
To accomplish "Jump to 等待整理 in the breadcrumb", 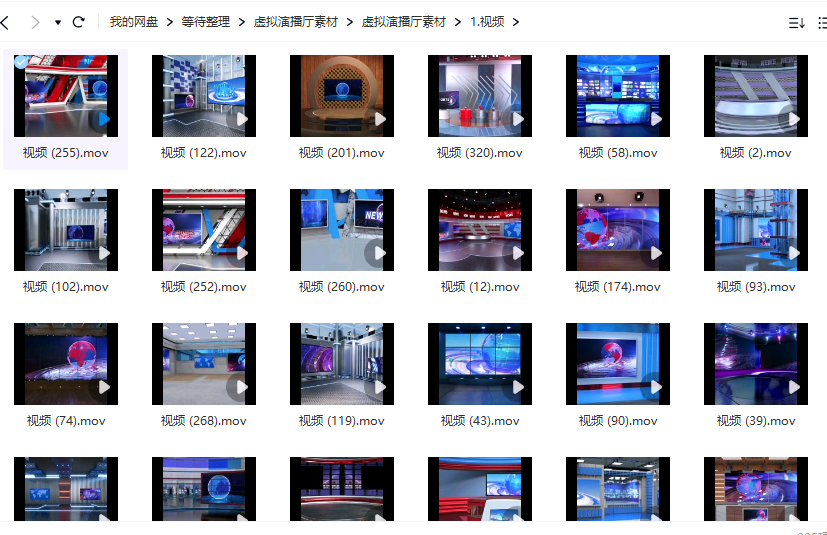I will pos(205,22).
